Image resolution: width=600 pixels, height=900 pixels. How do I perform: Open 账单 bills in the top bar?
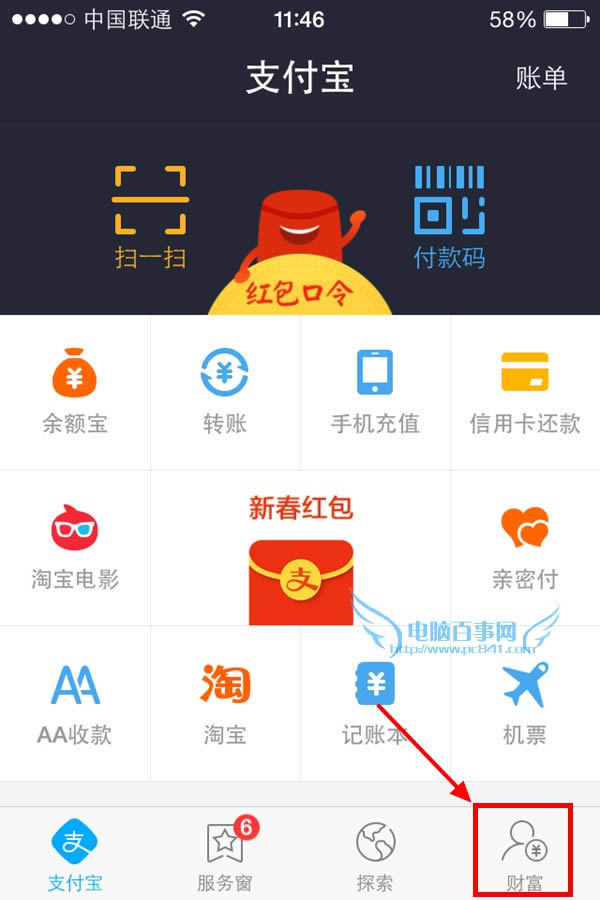pos(541,78)
